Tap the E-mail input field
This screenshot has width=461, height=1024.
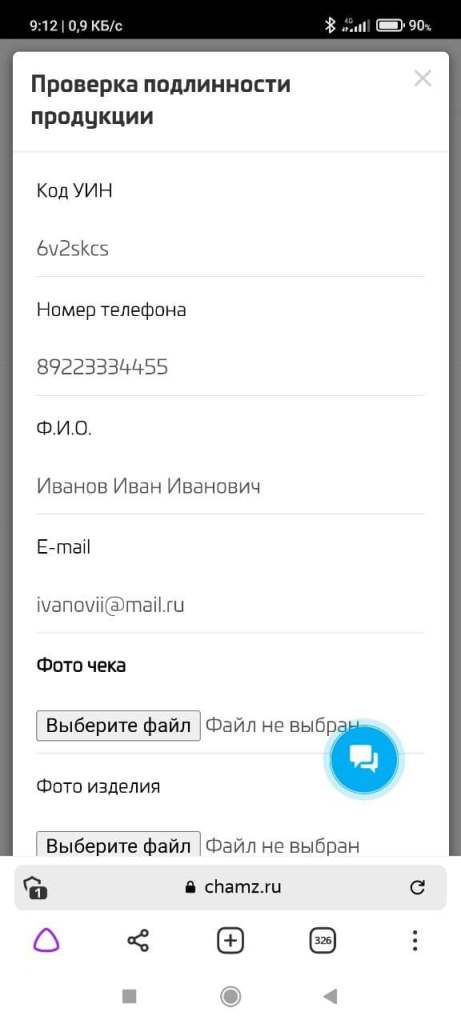pos(230,605)
